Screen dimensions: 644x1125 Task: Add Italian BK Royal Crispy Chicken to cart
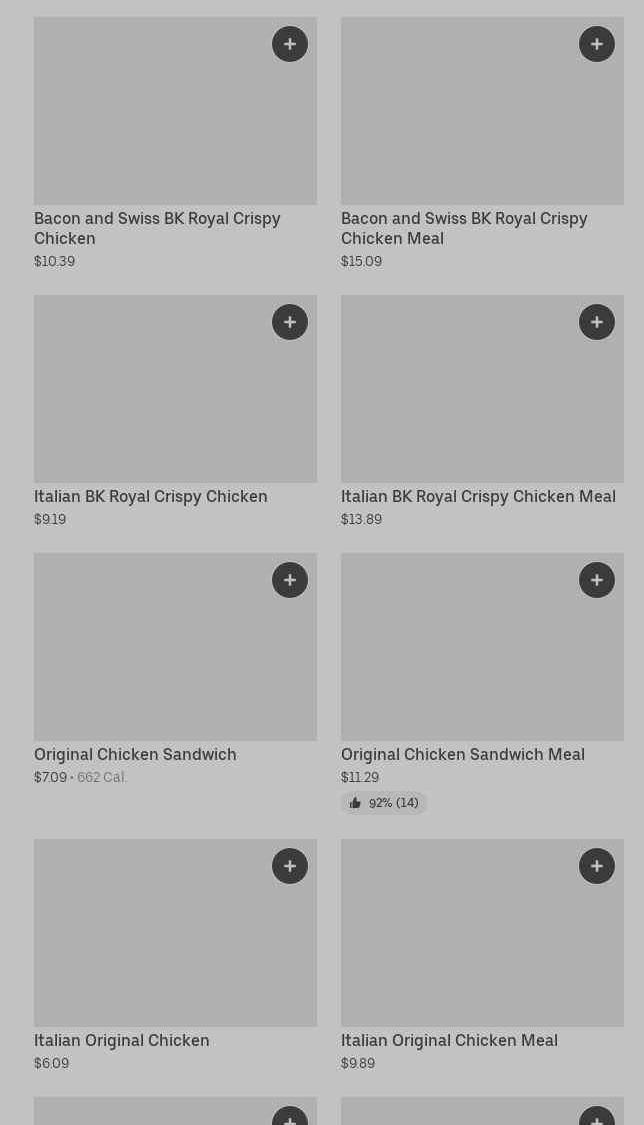(290, 322)
